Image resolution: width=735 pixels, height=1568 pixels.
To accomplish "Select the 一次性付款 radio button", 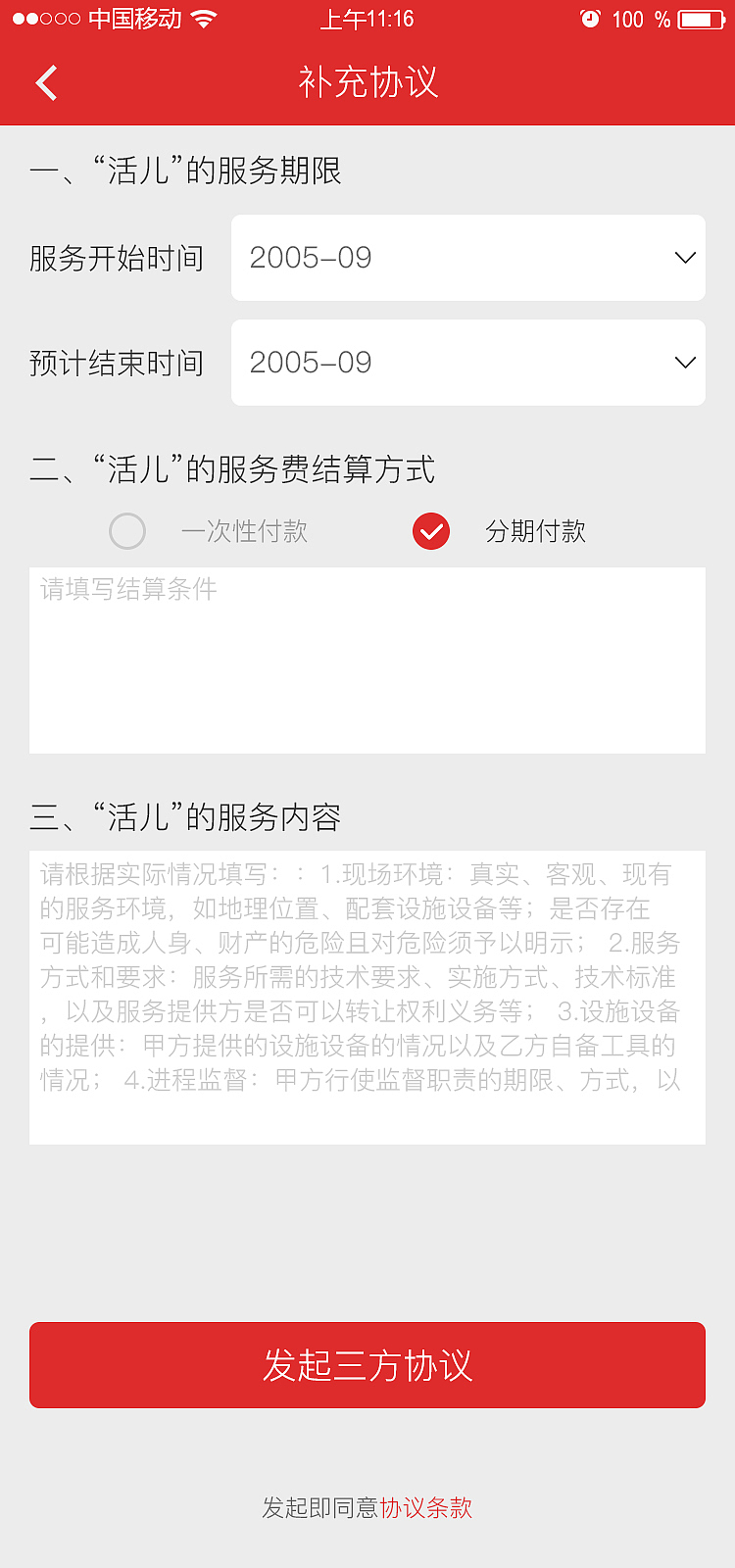I will click(127, 531).
